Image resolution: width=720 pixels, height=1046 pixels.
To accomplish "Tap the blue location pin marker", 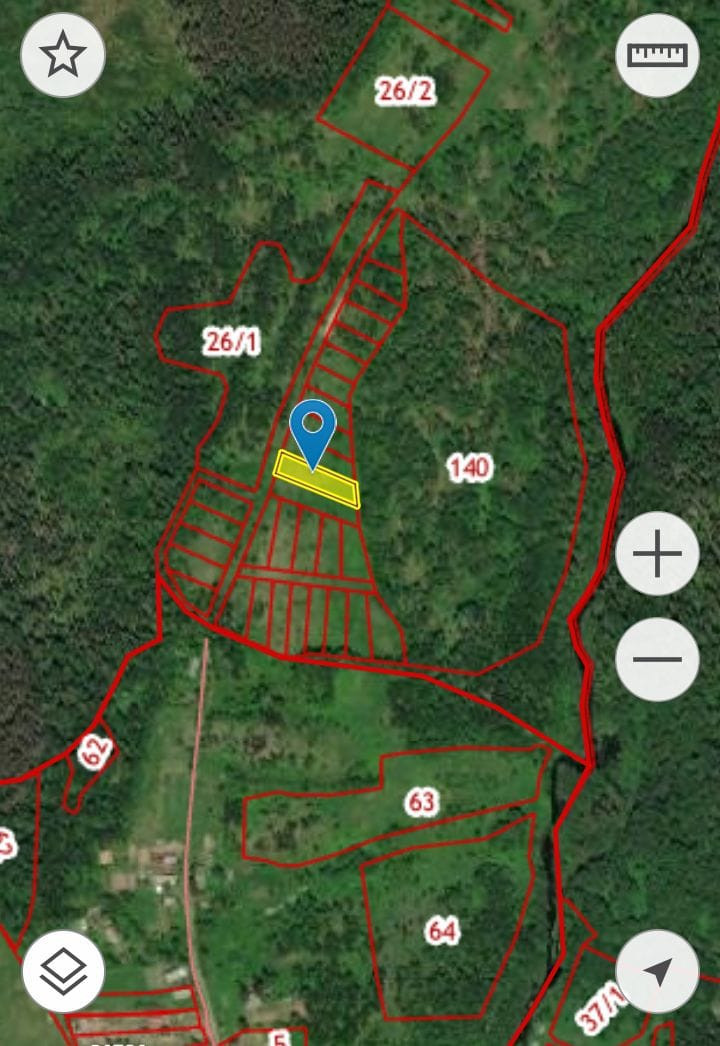I will click(313, 430).
